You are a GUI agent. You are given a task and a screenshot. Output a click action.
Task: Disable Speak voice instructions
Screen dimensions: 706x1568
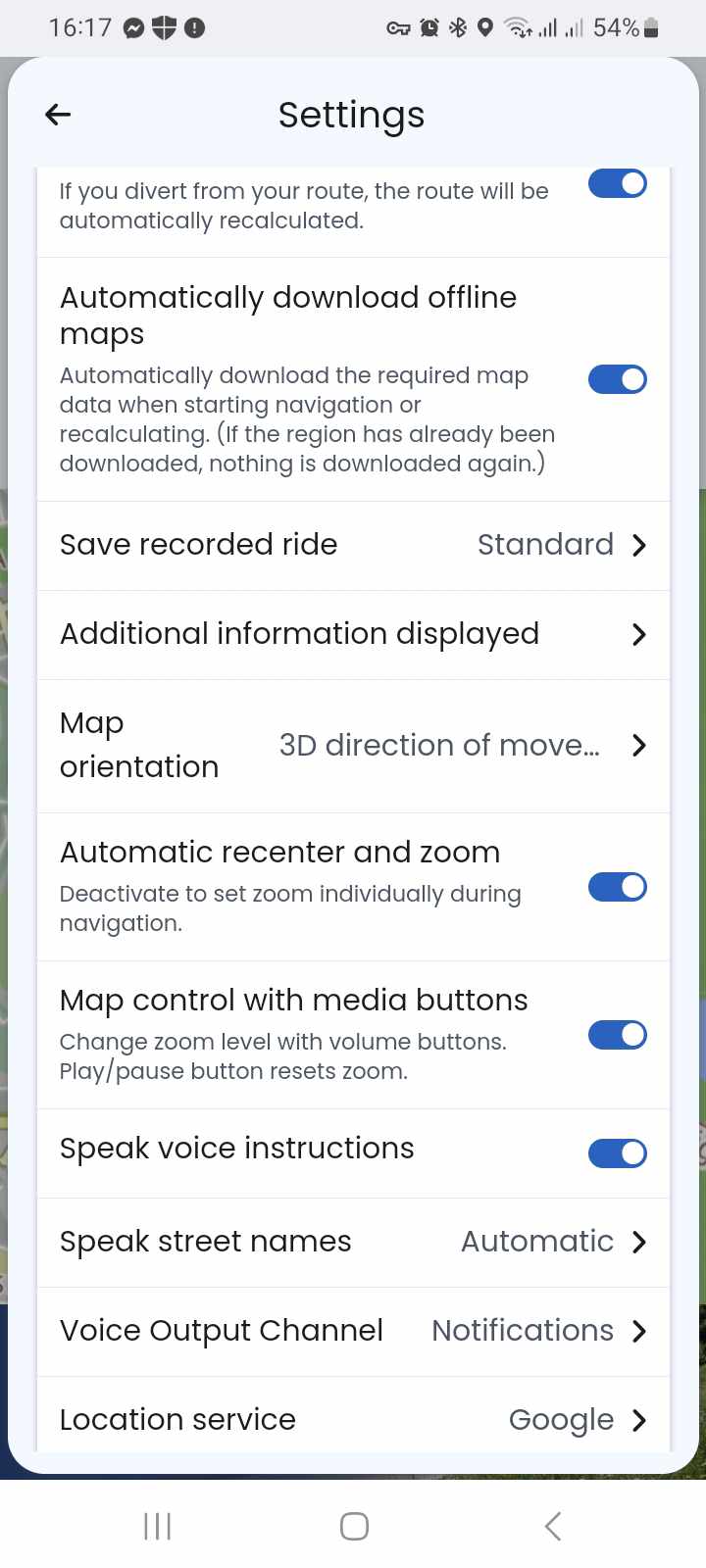(617, 1153)
